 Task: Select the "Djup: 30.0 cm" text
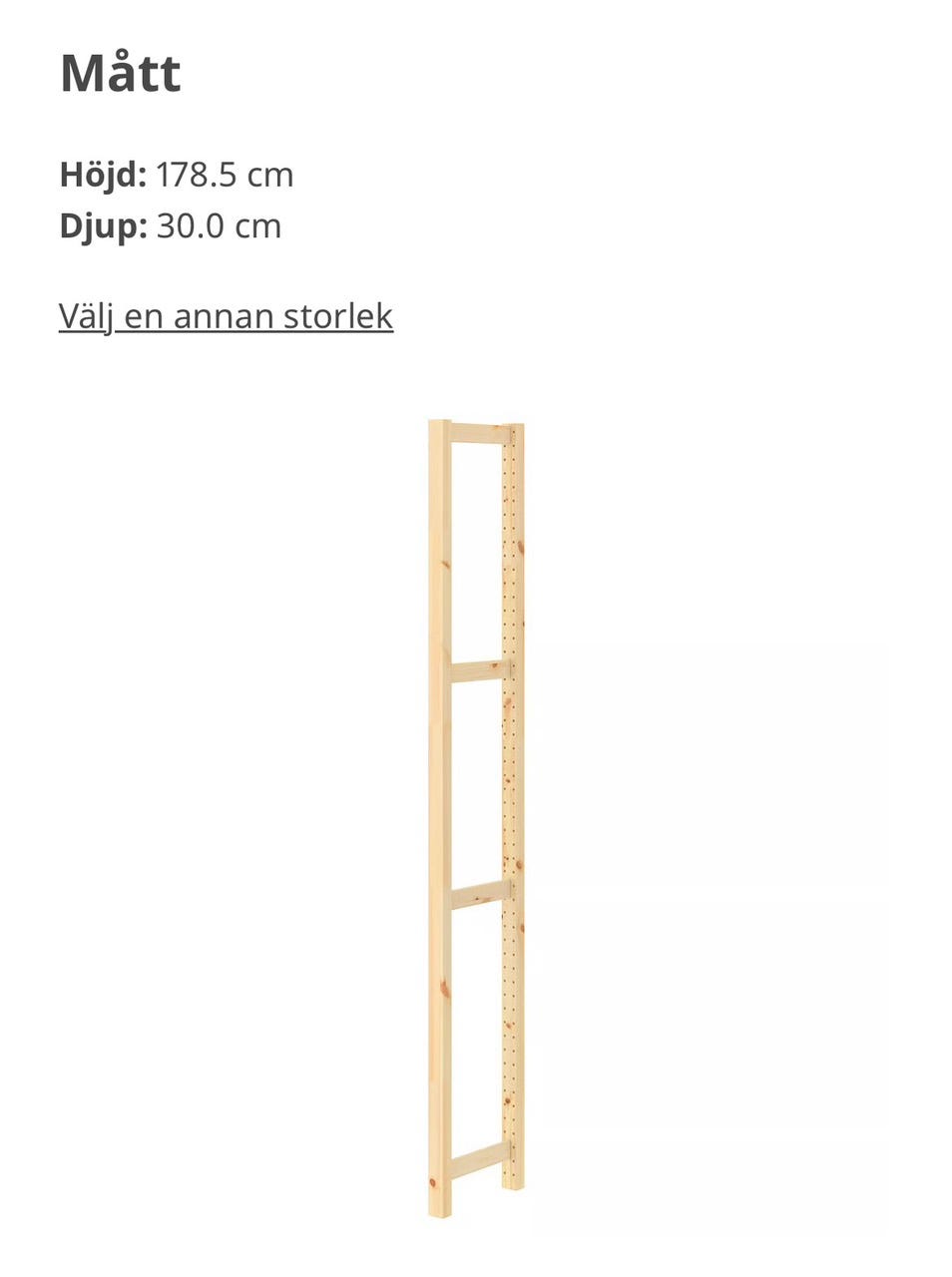(170, 225)
